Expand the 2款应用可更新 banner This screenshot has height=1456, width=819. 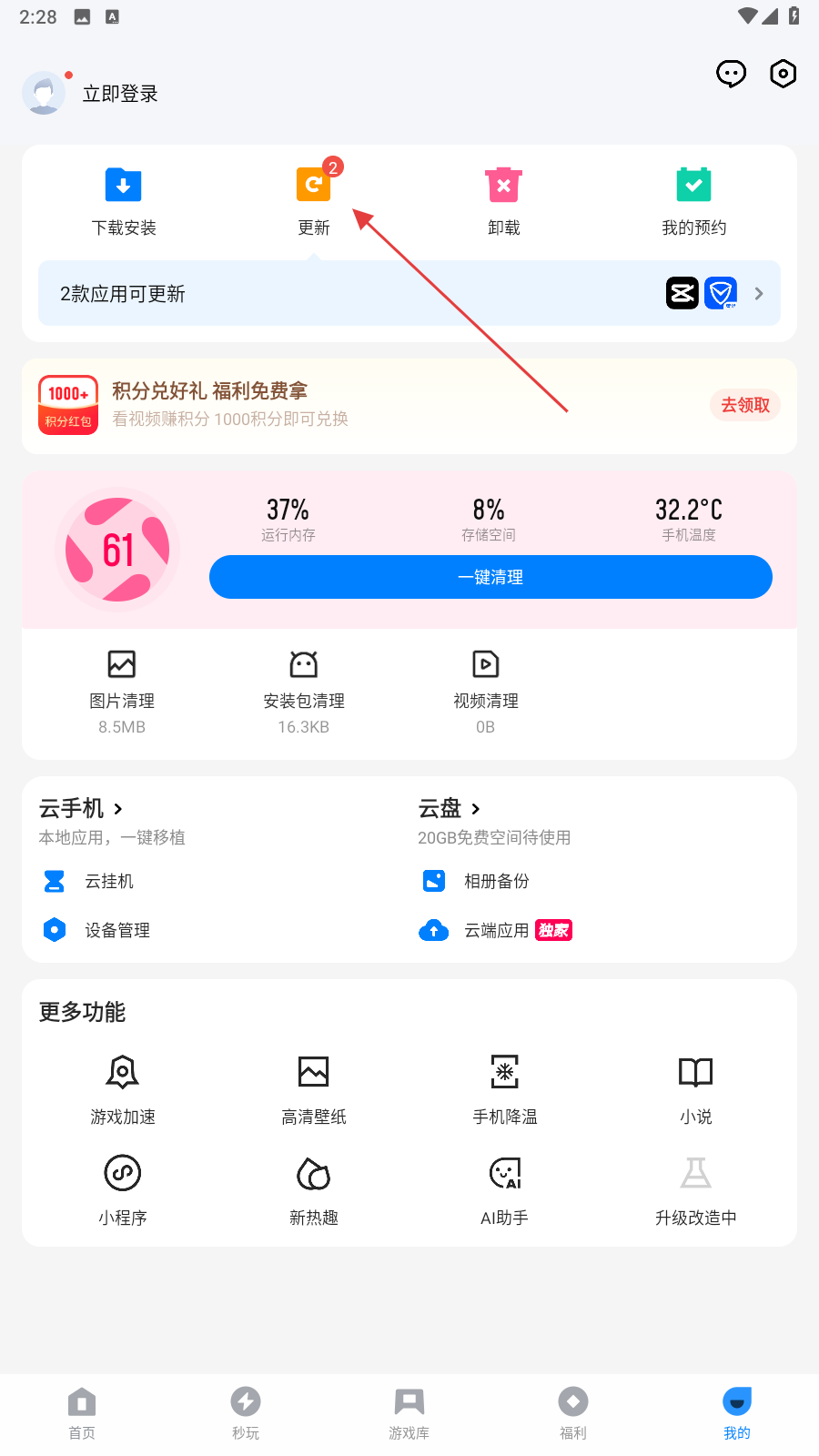click(x=409, y=293)
